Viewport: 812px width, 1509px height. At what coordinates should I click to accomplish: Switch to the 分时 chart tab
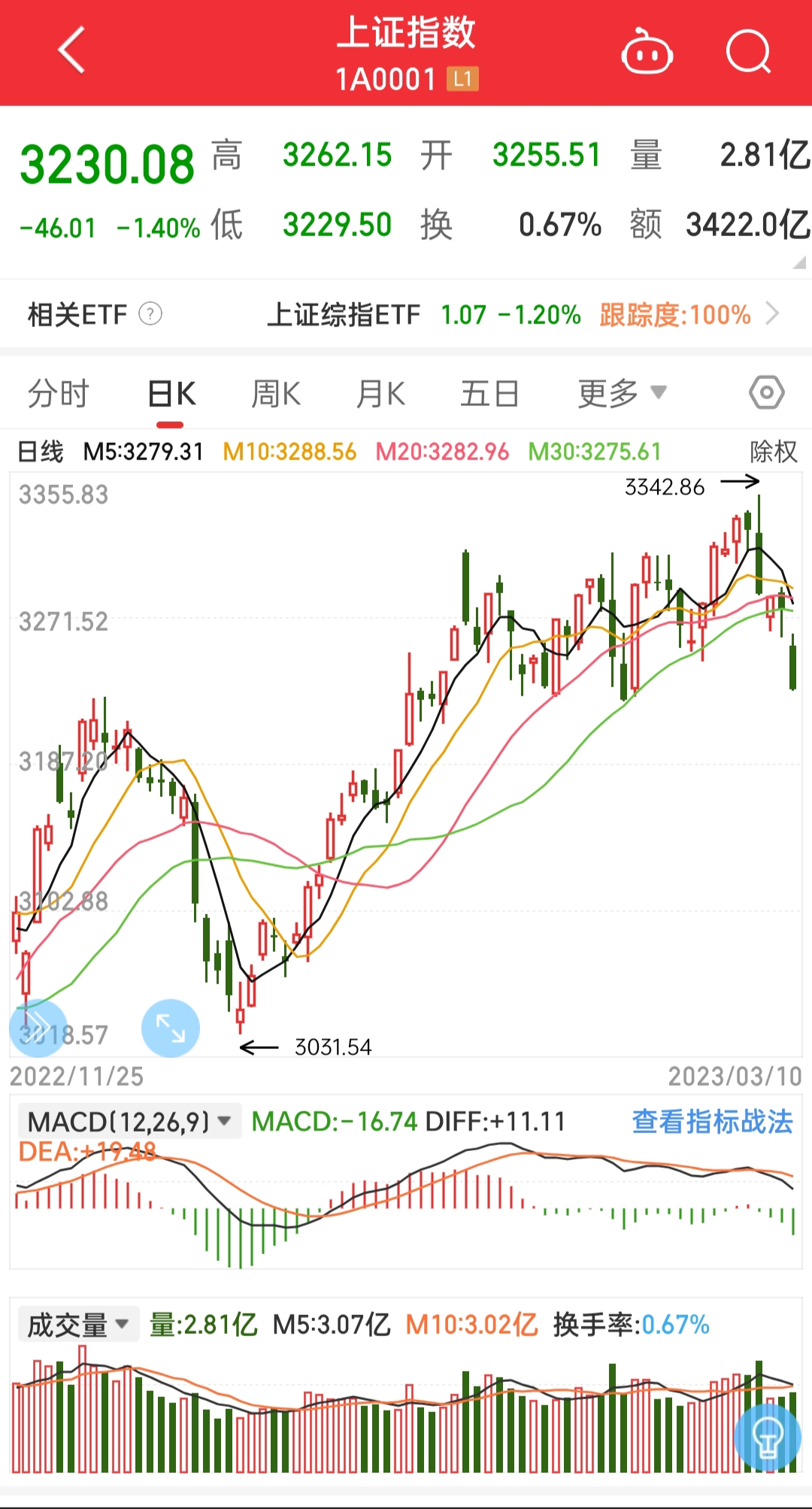[58, 393]
